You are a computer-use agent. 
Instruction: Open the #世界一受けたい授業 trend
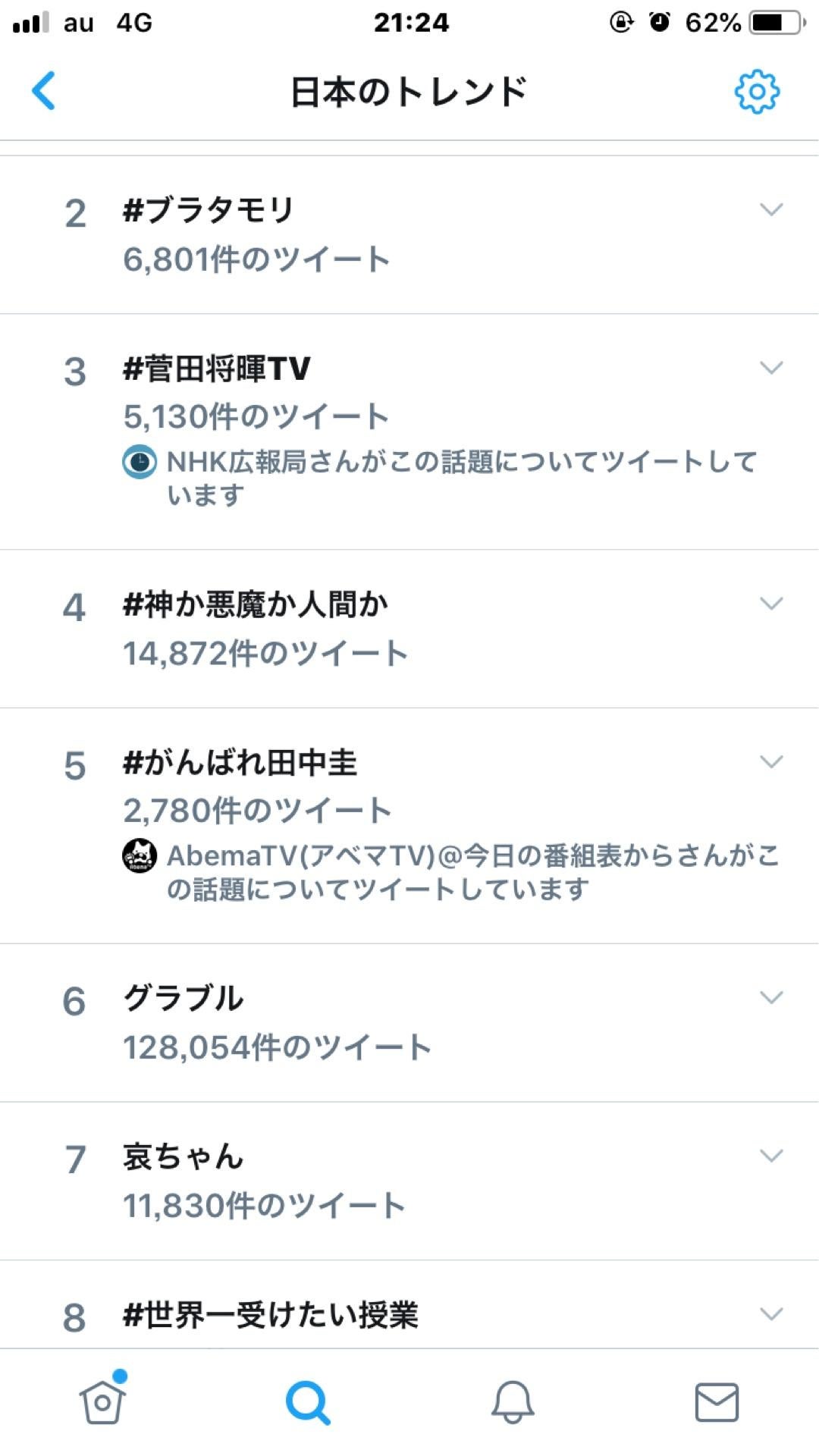pyautogui.click(x=271, y=1315)
